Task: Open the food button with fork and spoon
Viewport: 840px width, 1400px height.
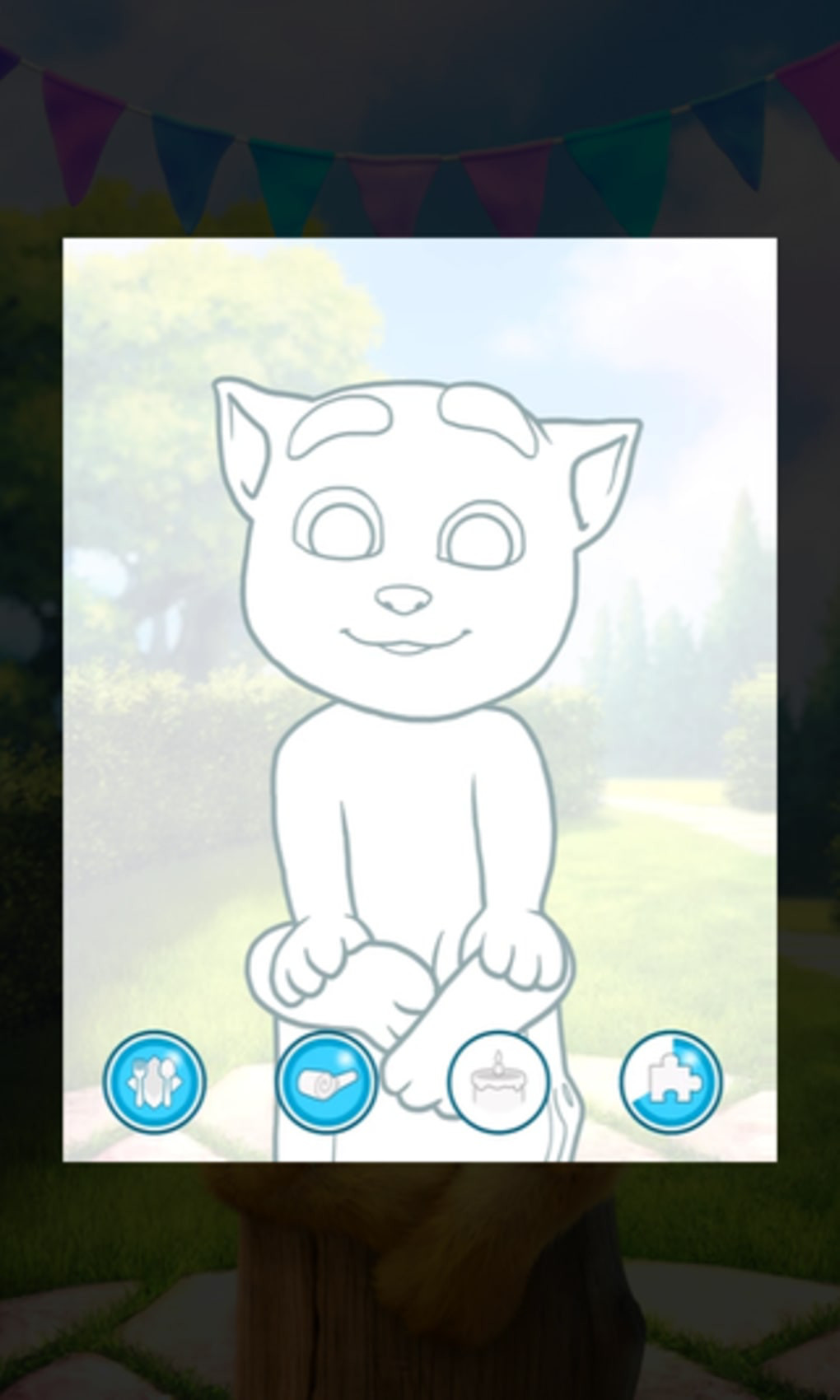Action: point(154,1081)
